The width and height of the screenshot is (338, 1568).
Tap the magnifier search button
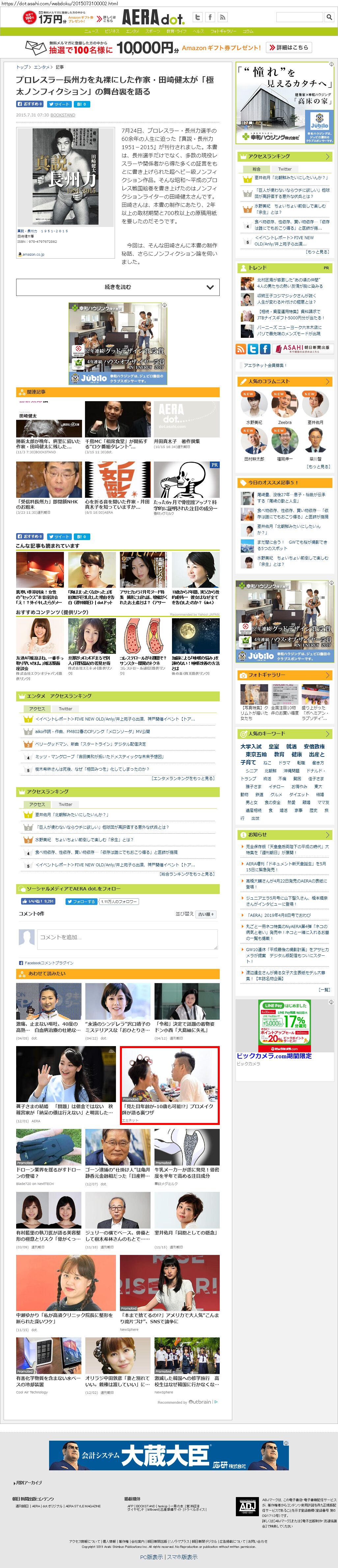pyautogui.click(x=329, y=16)
